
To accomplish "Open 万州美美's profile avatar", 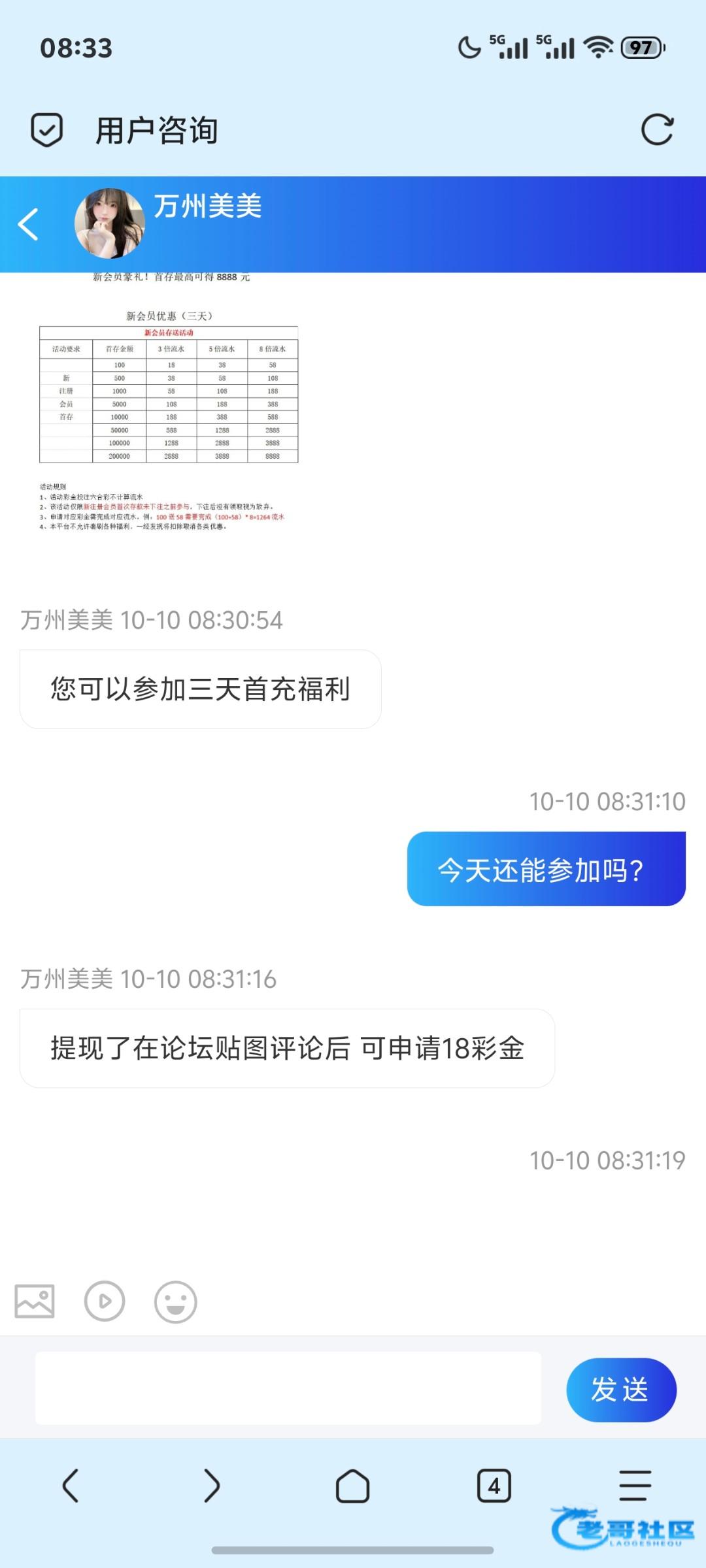I will [x=109, y=223].
